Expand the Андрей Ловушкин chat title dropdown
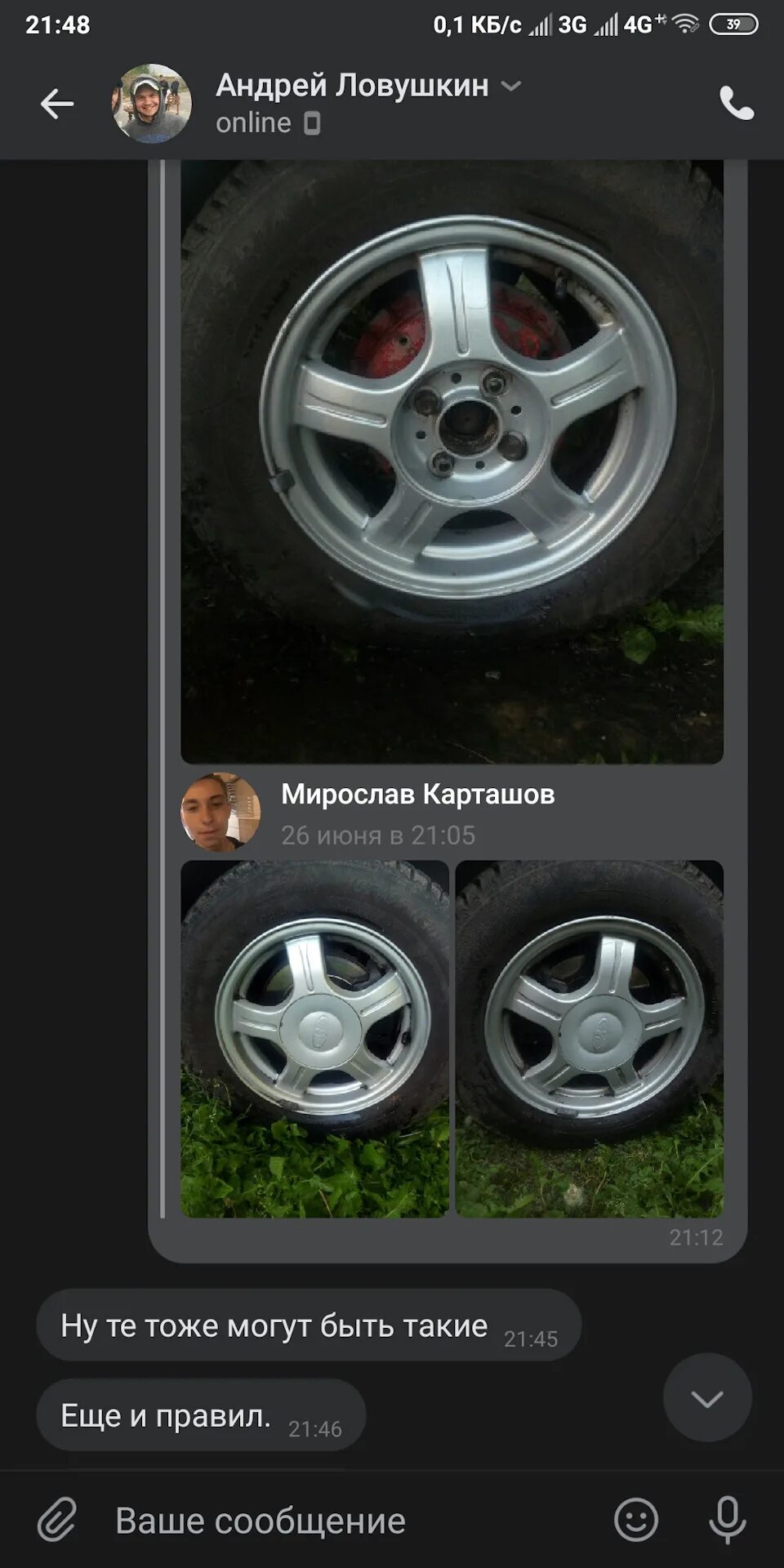The height and width of the screenshot is (1568, 784). tap(510, 85)
